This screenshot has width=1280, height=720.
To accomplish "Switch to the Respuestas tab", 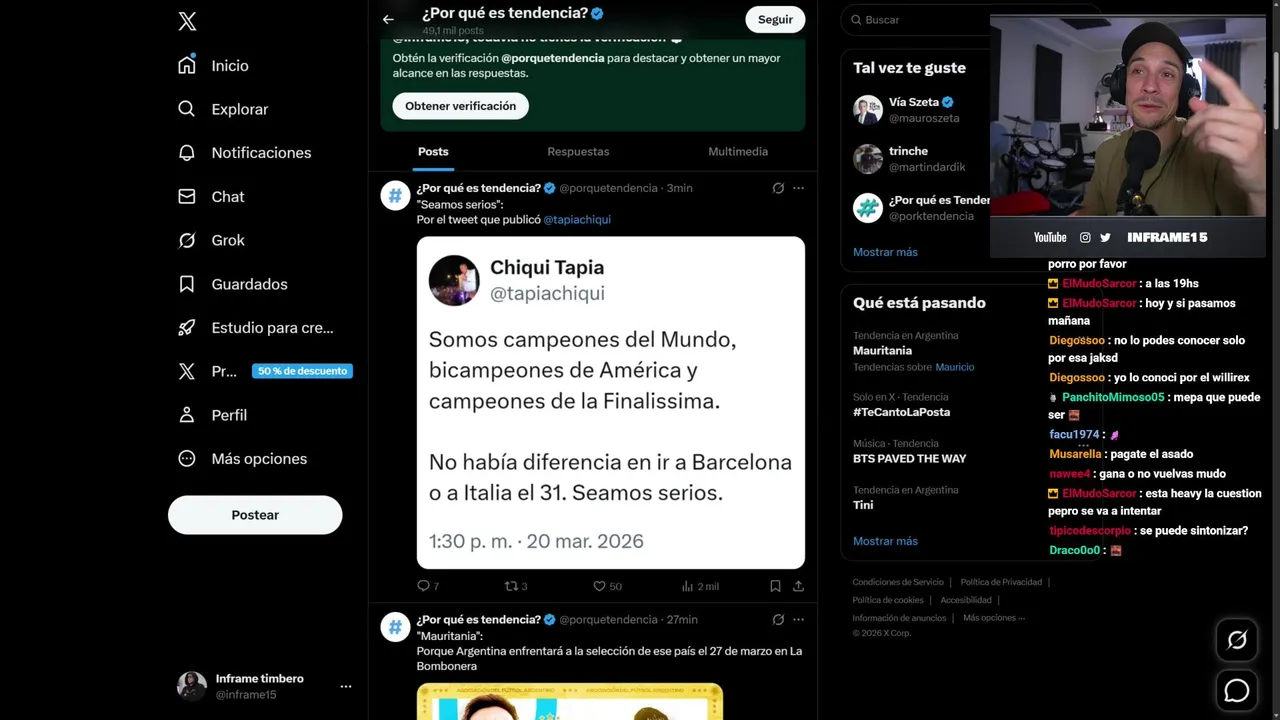I will coord(578,152).
